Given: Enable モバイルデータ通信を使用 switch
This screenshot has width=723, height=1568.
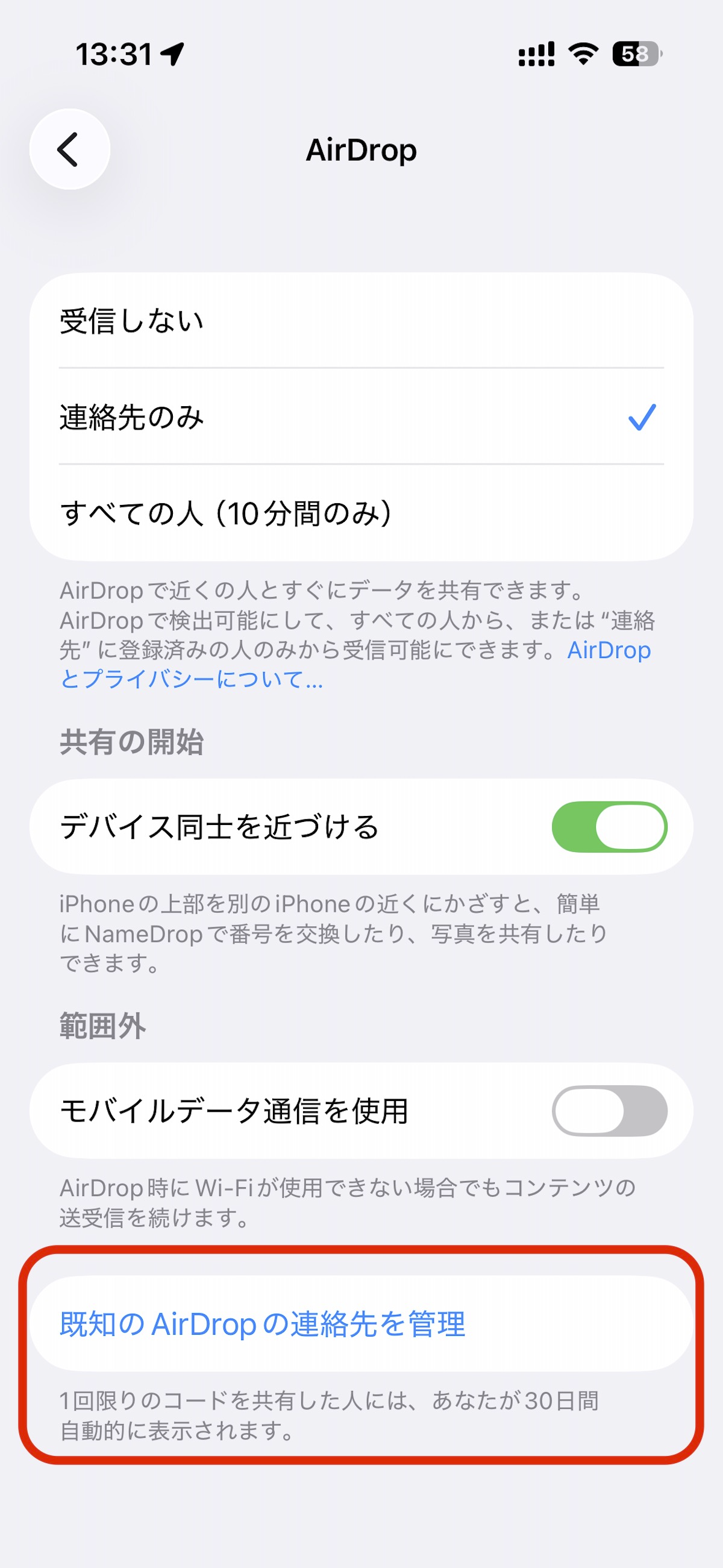Looking at the screenshot, I should point(609,1111).
